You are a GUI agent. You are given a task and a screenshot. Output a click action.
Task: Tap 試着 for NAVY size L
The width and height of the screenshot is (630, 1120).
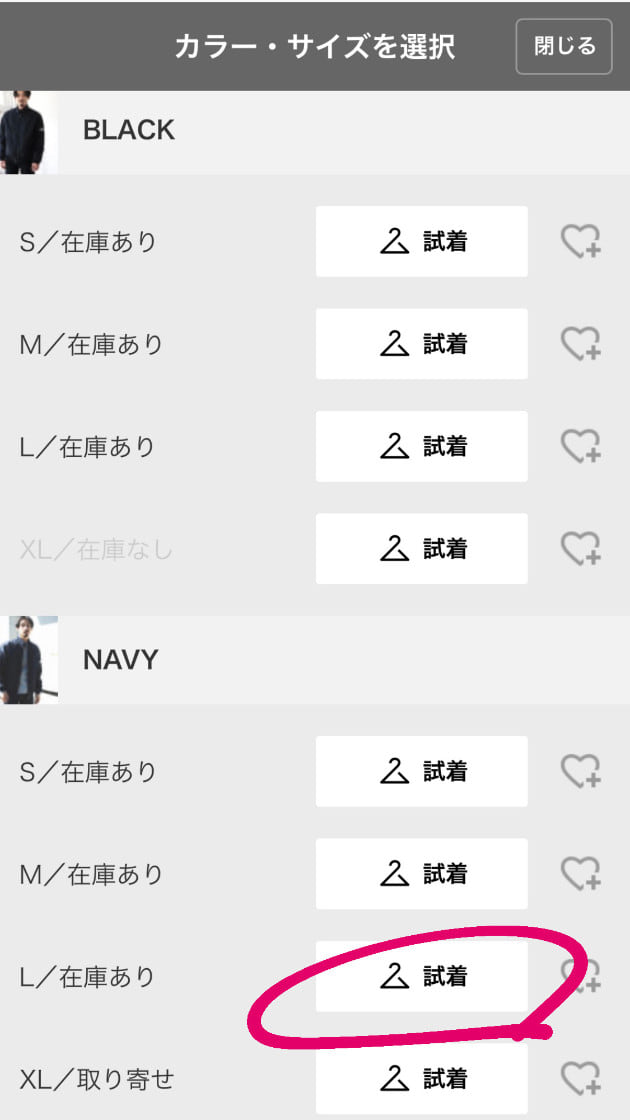421,976
